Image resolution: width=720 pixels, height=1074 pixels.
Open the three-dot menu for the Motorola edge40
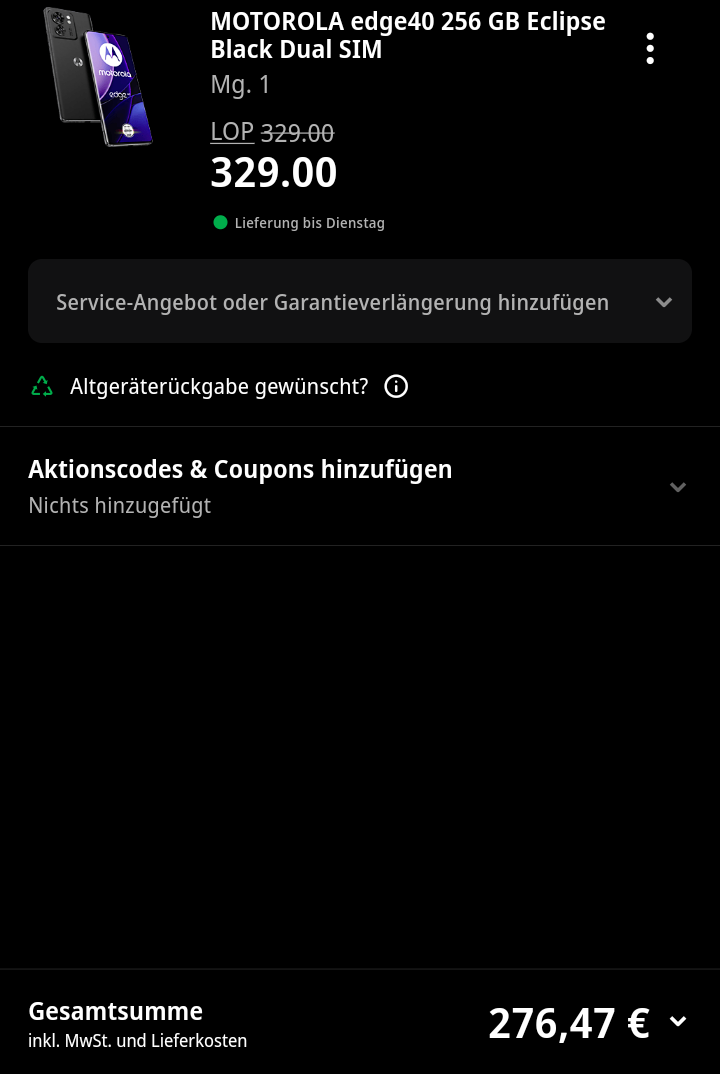click(x=650, y=48)
